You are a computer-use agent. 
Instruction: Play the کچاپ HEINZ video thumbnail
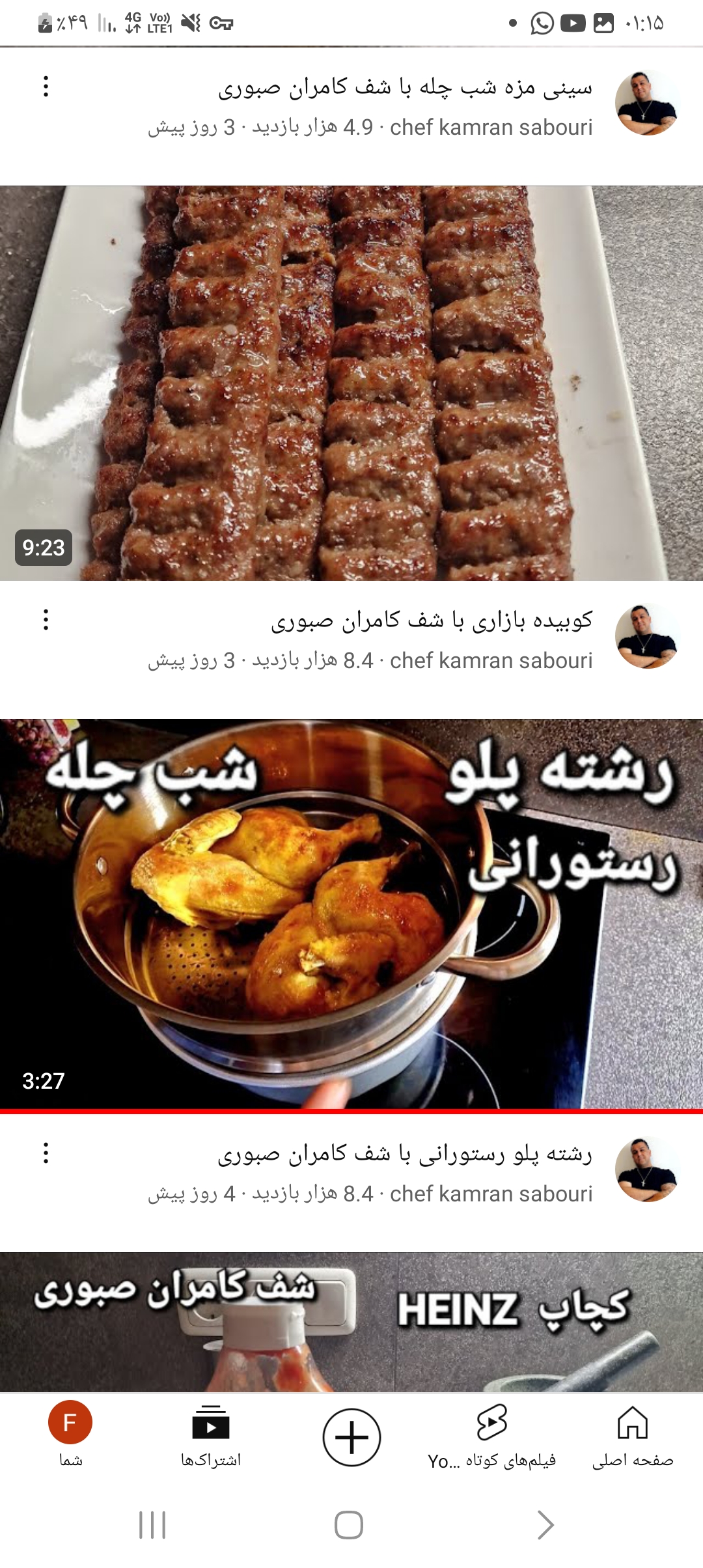tap(351, 1322)
